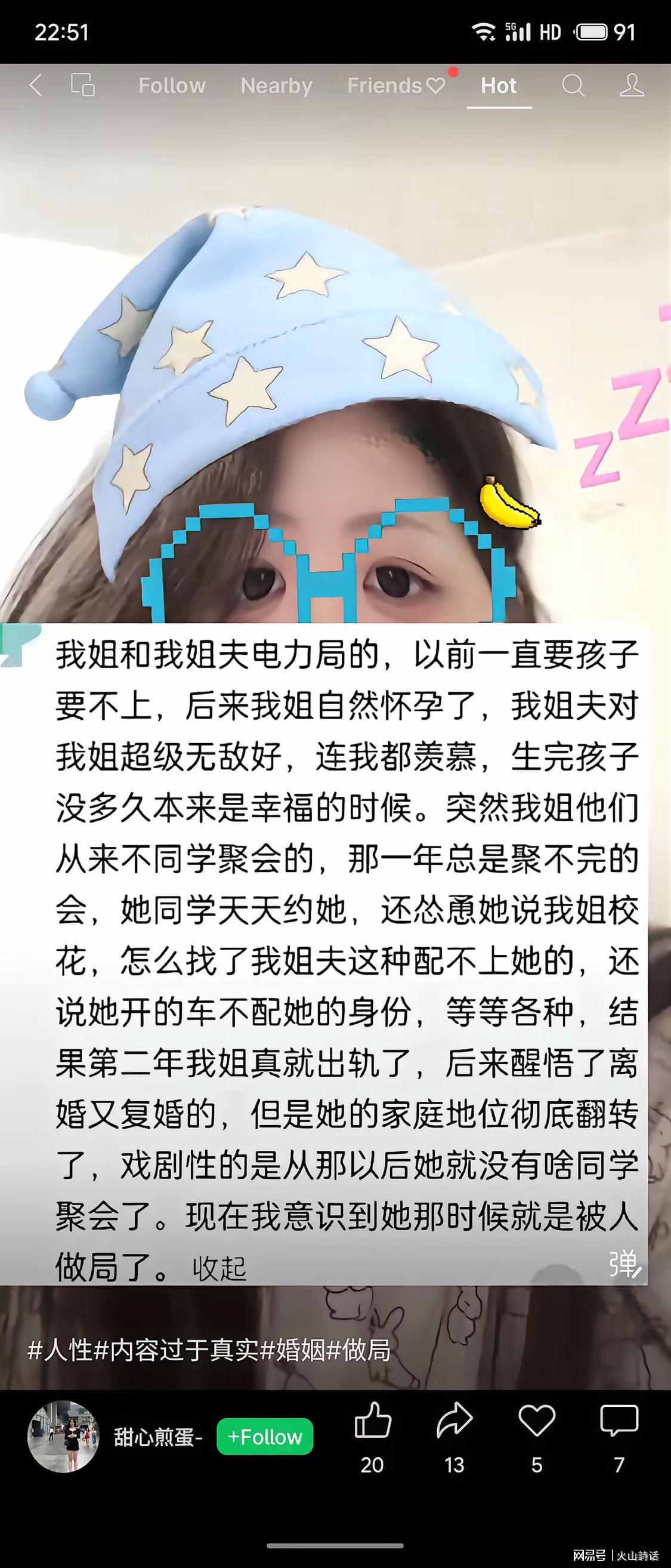Open my profile icon

(632, 86)
